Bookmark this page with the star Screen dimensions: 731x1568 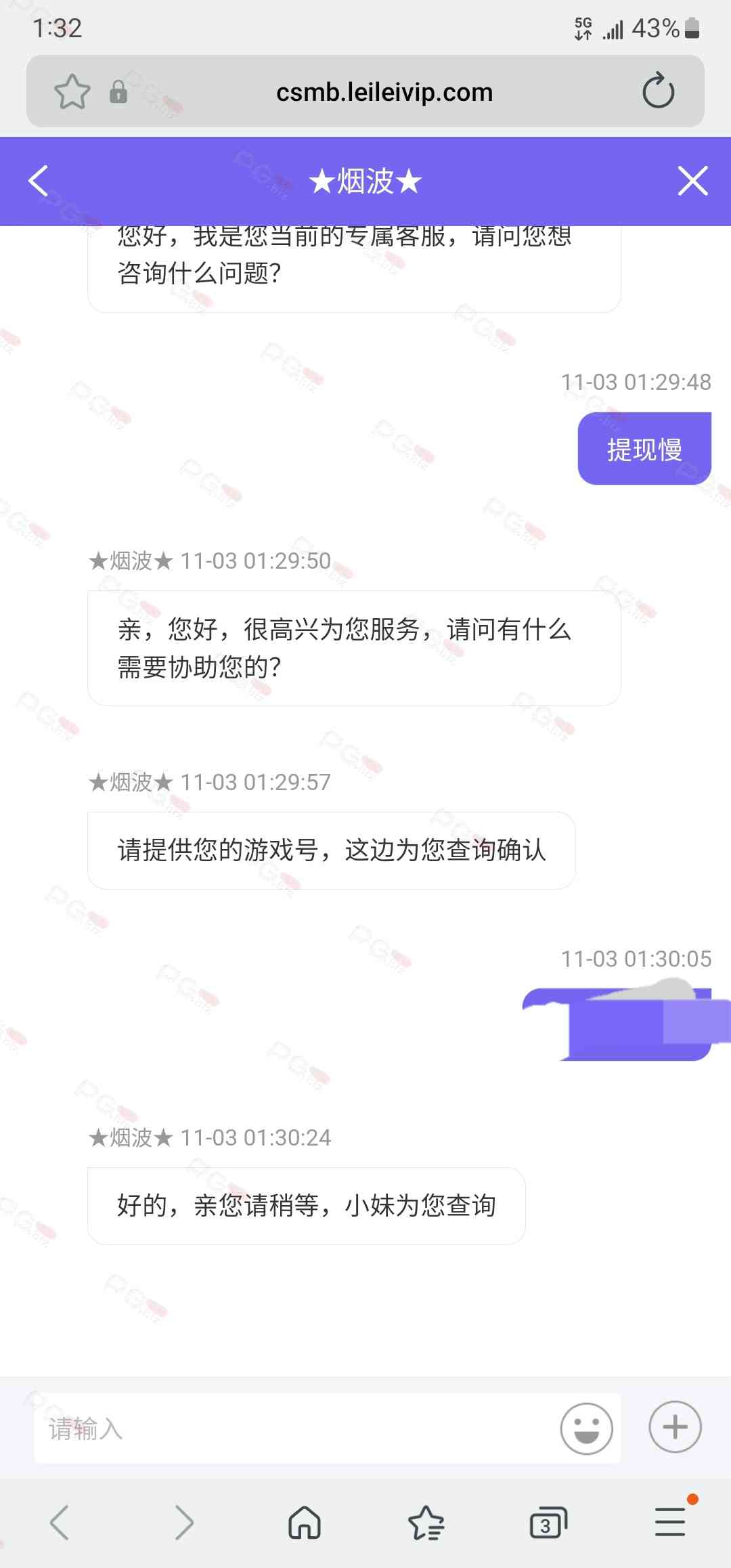72,91
